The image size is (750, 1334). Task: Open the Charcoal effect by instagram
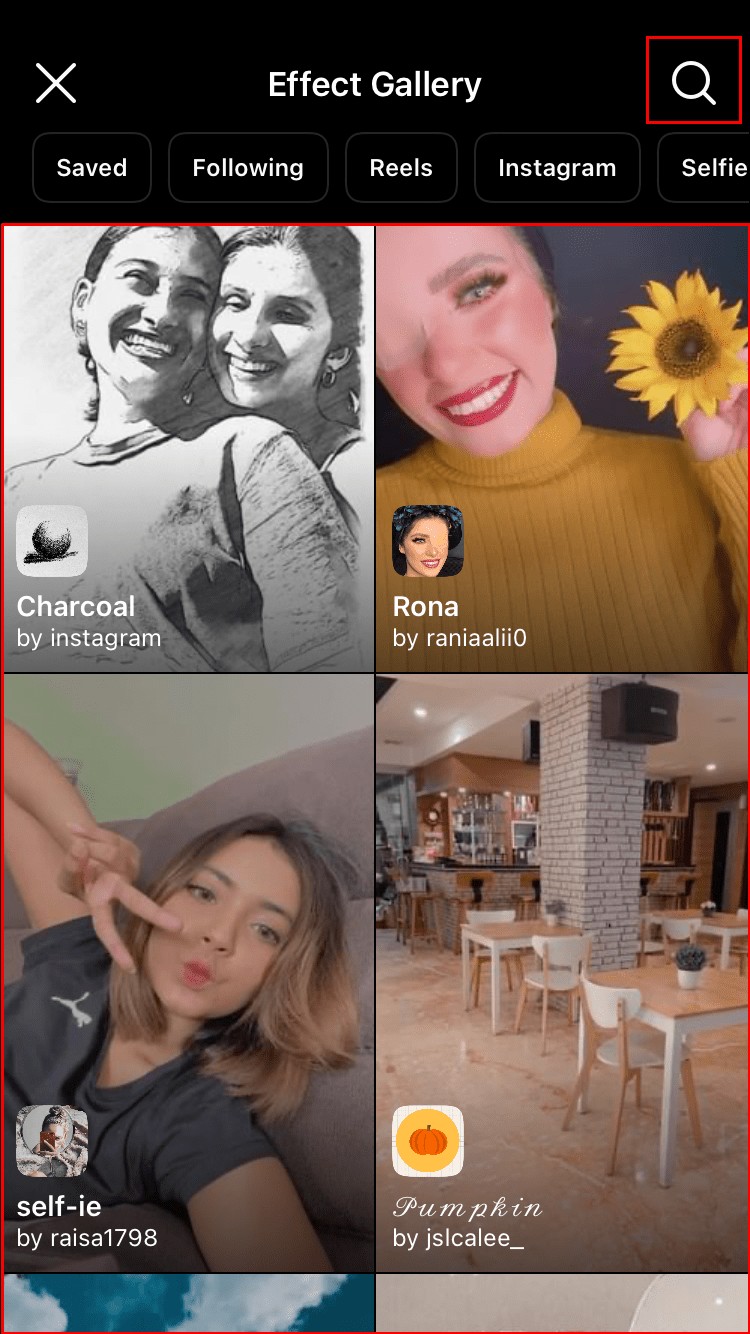pos(188,448)
